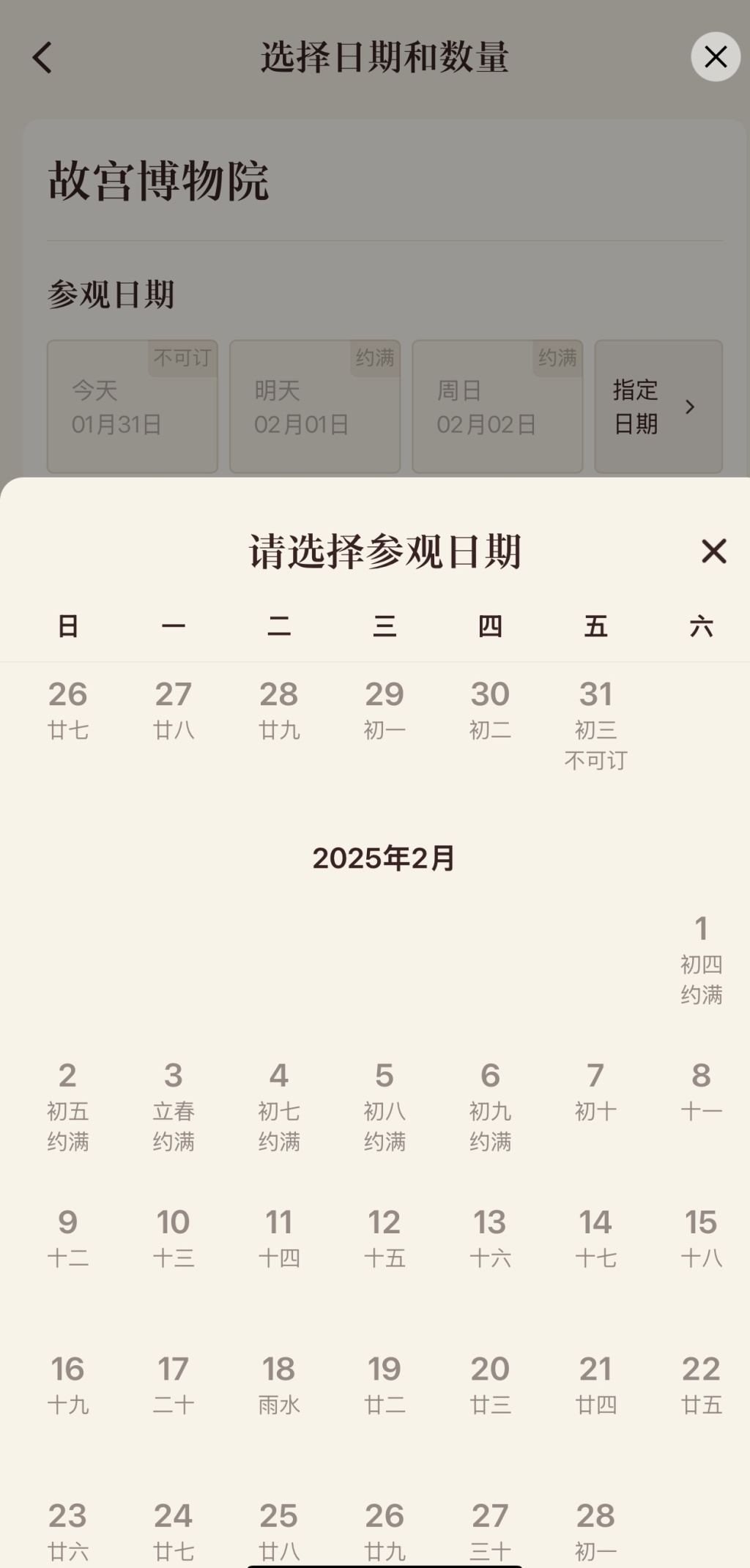Image resolution: width=750 pixels, height=1568 pixels.
Task: Click the X icon at top right
Action: pos(716,56)
